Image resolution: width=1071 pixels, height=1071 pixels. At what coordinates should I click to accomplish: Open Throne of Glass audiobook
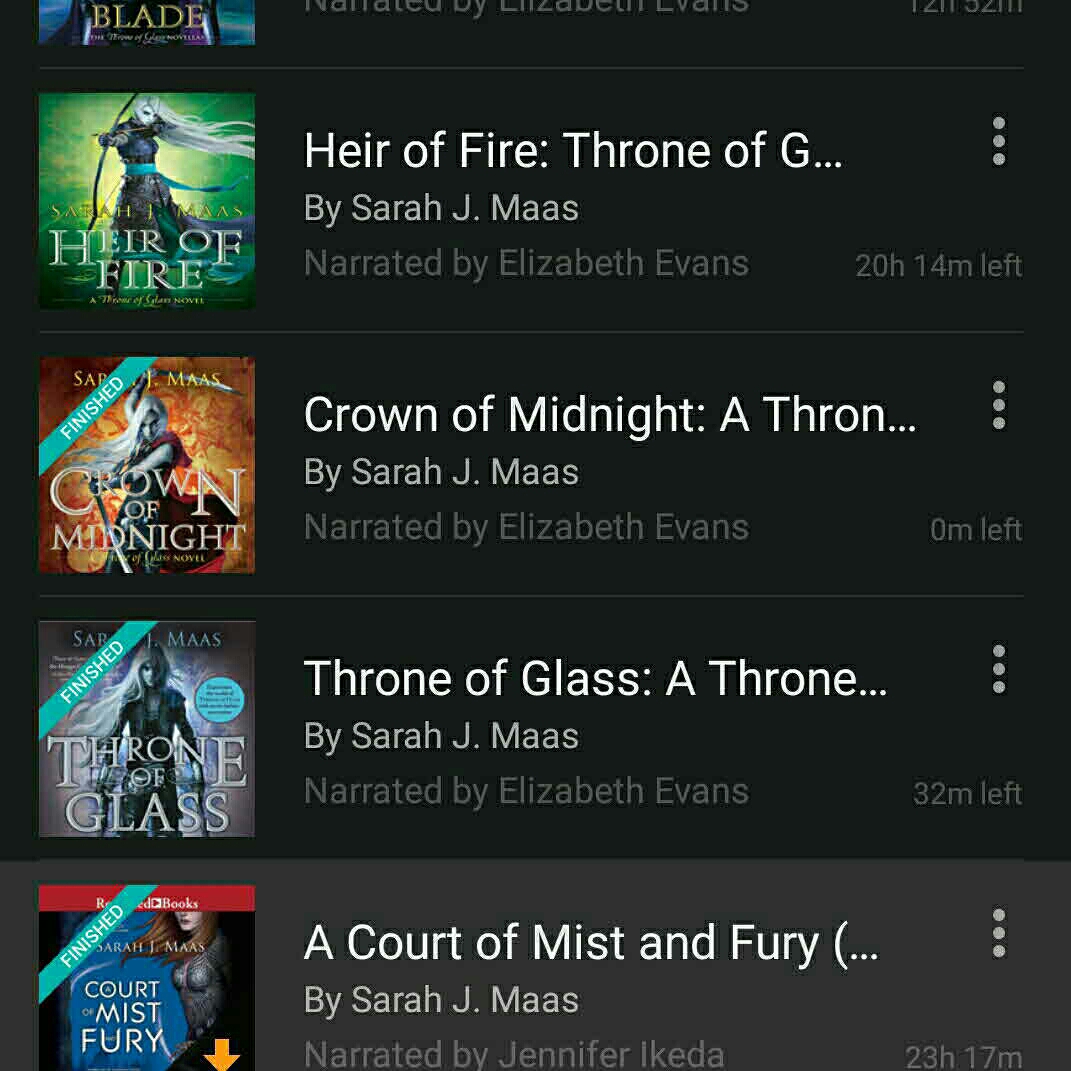point(595,679)
